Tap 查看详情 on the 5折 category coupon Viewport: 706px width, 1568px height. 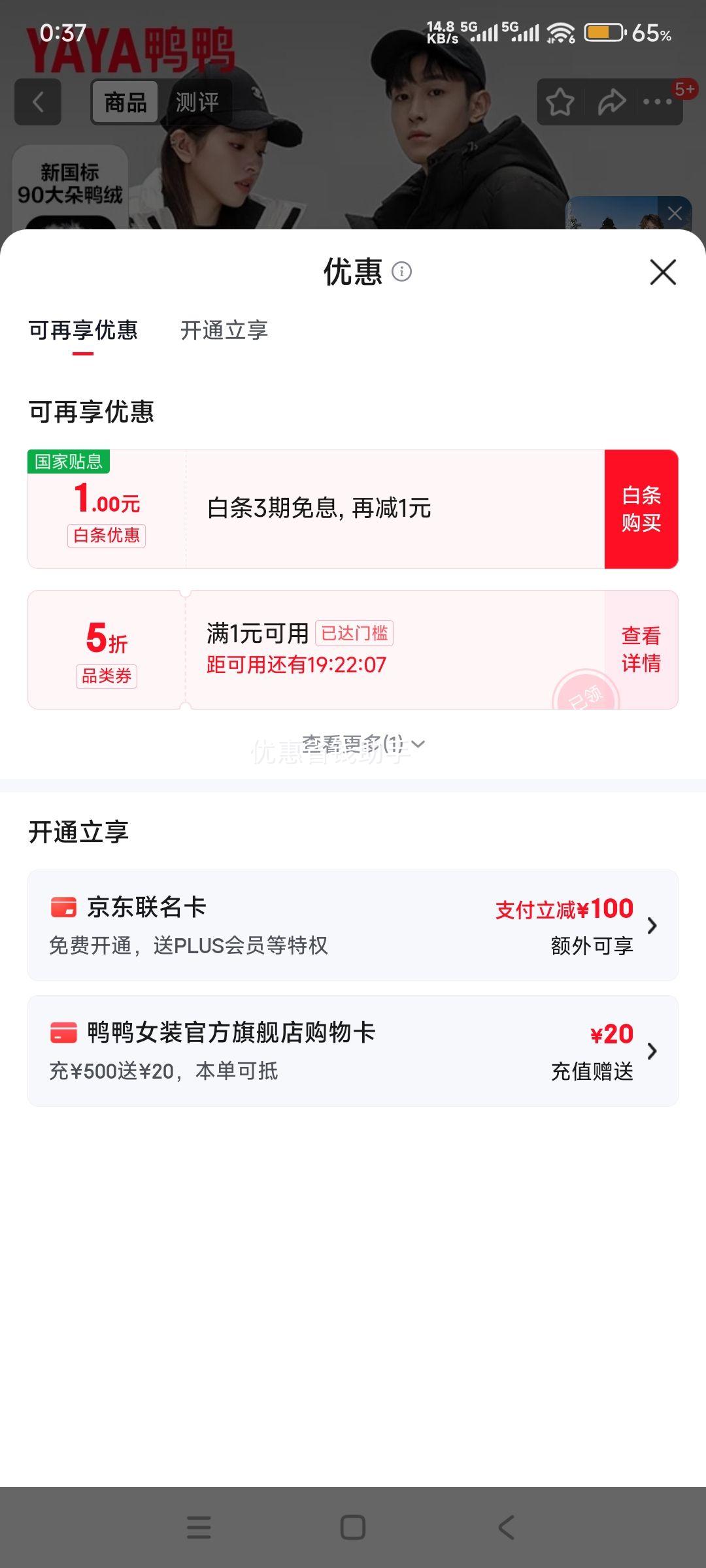[639, 648]
